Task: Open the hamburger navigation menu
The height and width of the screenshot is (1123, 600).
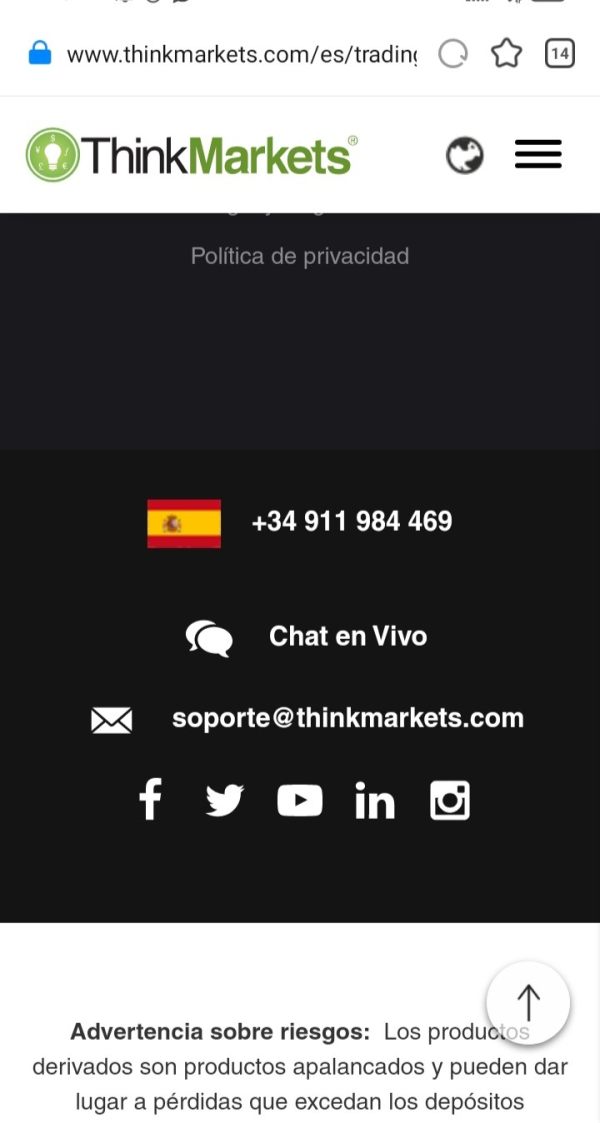Action: pos(538,155)
